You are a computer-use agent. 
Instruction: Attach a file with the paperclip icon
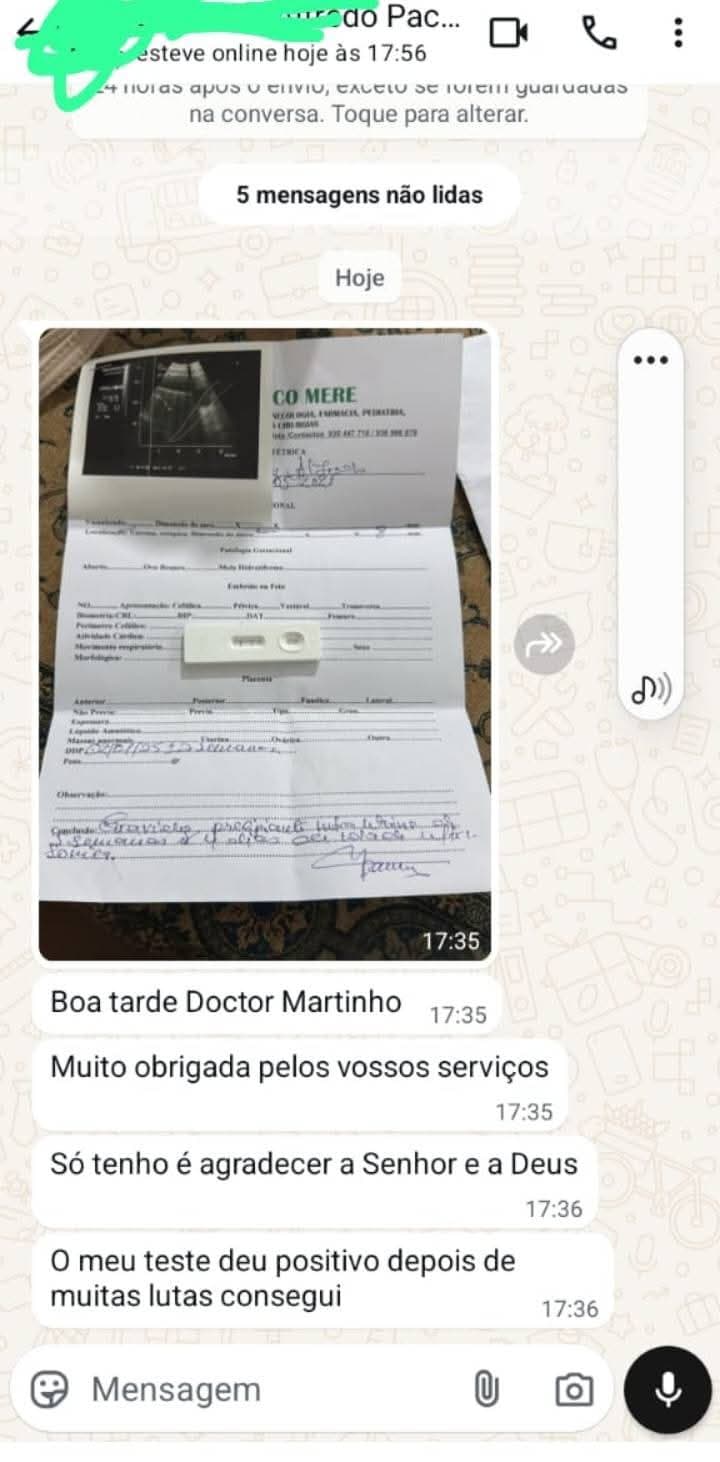[x=486, y=1389]
